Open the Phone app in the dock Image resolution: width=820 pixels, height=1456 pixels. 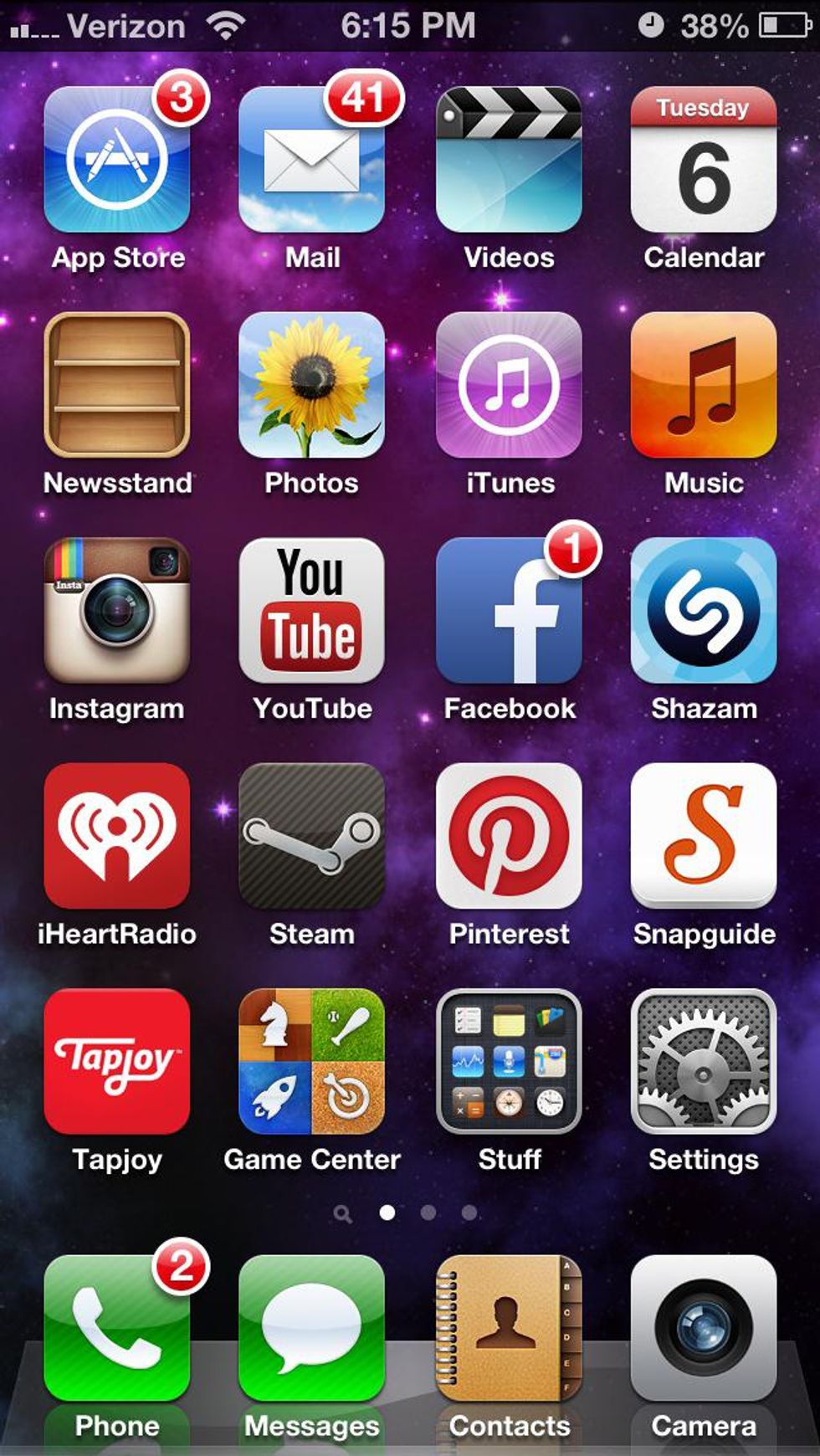tap(116, 1328)
